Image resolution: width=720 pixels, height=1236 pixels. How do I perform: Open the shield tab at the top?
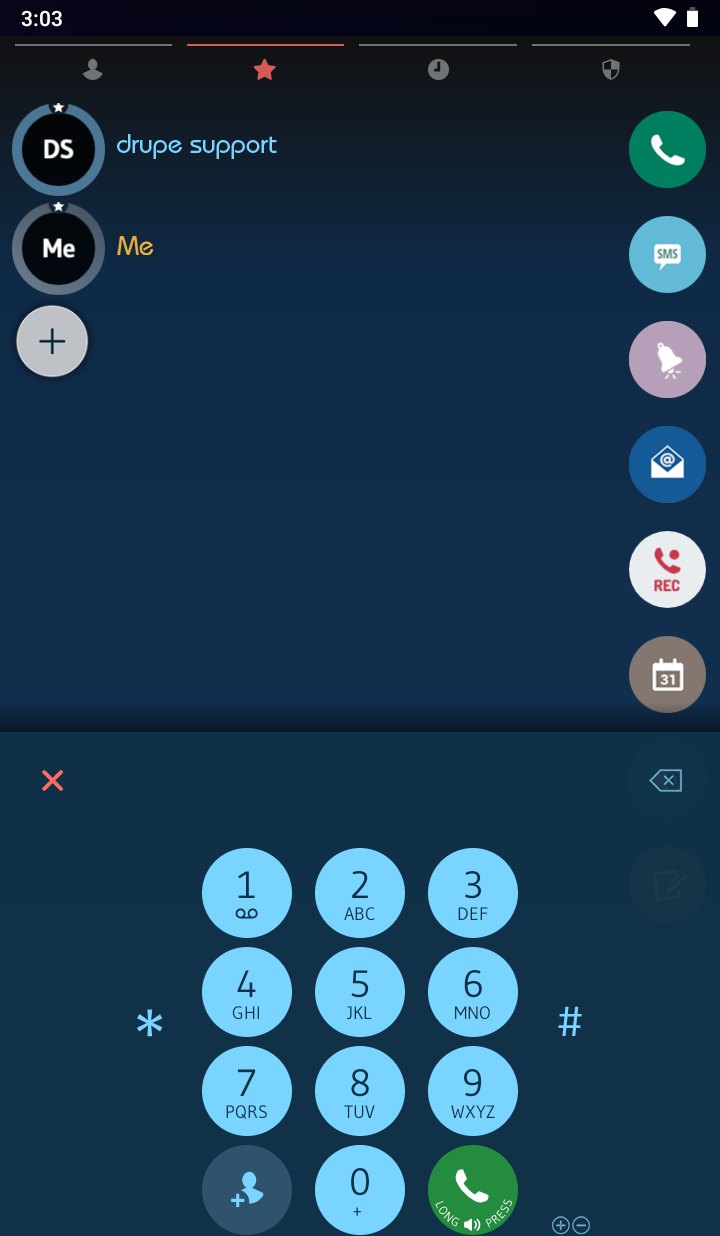coord(611,70)
